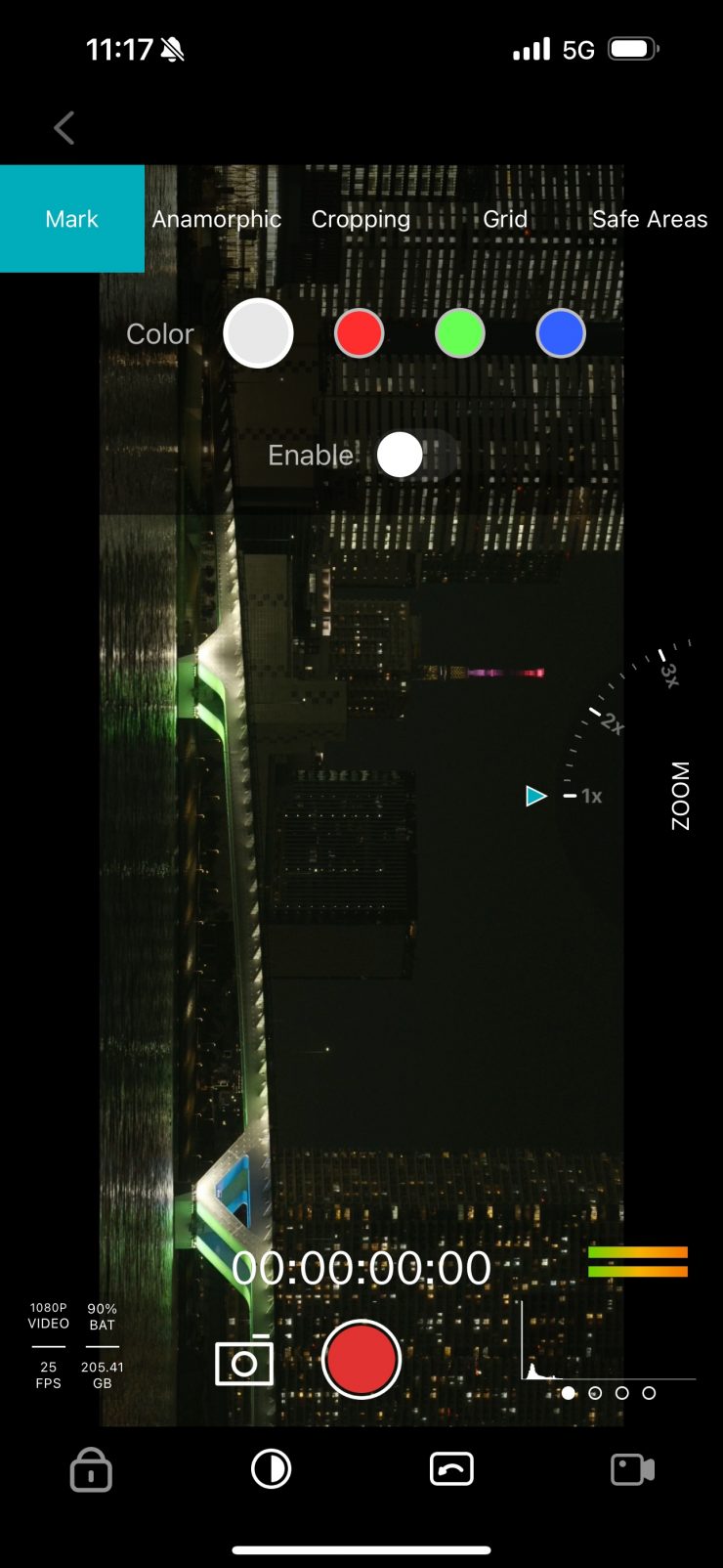The height and width of the screenshot is (1568, 723).
Task: Set zoom to 2x on dial
Action: pyautogui.click(x=604, y=719)
